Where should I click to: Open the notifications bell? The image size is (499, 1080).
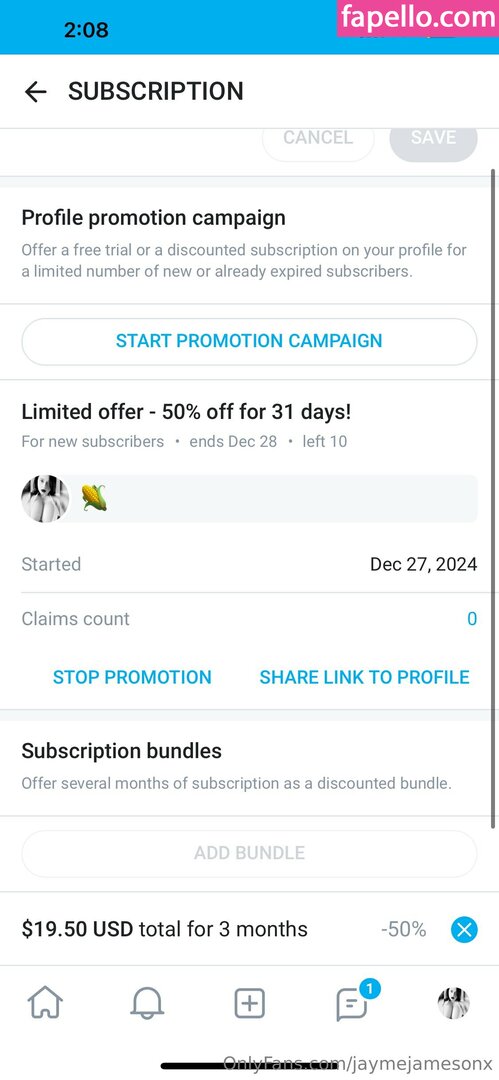(x=147, y=1003)
